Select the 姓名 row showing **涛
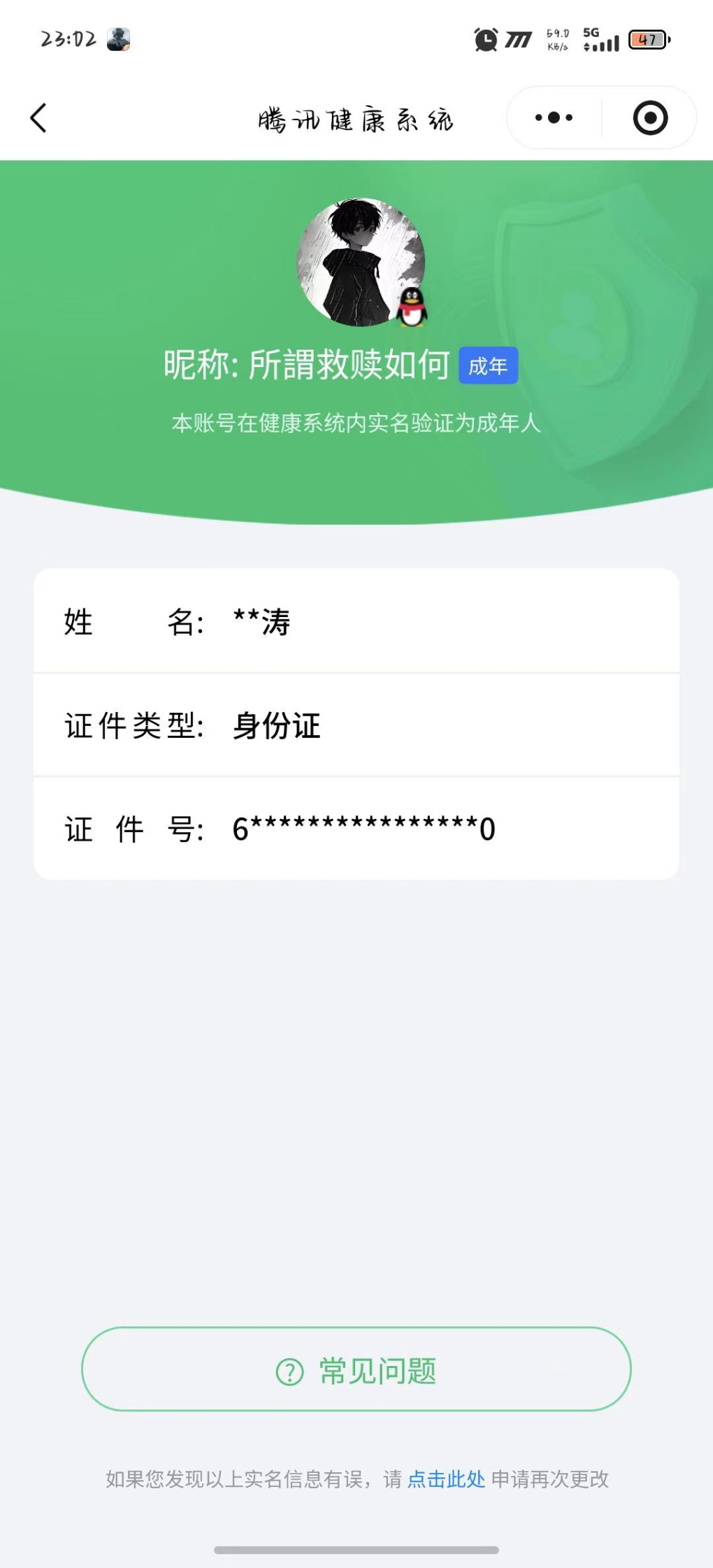Screen dimensions: 713x1568 pos(356,623)
